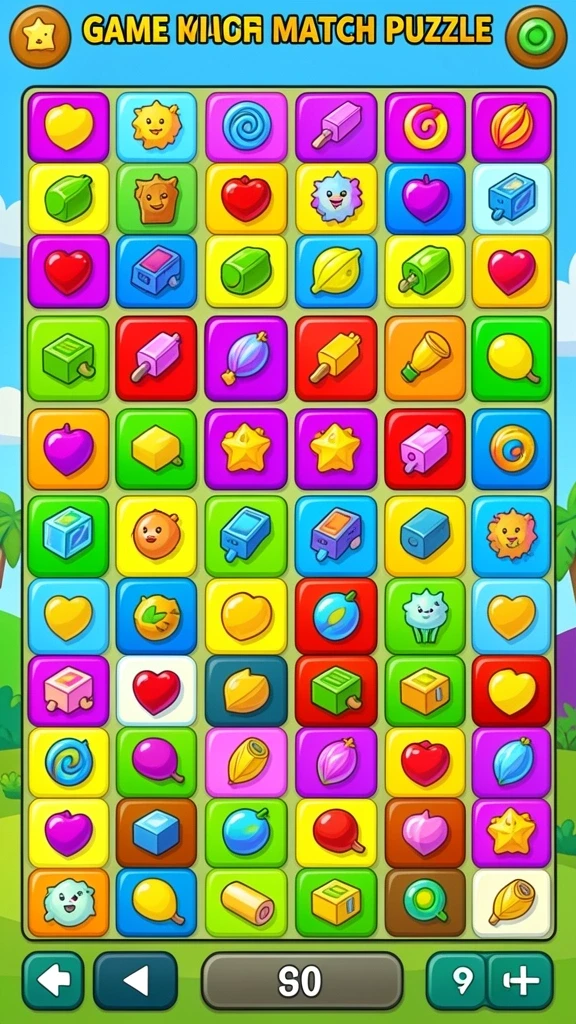This screenshot has height=1024, width=576.
Task: Select the round orange face on yellow tile
Action: [x=157, y=536]
